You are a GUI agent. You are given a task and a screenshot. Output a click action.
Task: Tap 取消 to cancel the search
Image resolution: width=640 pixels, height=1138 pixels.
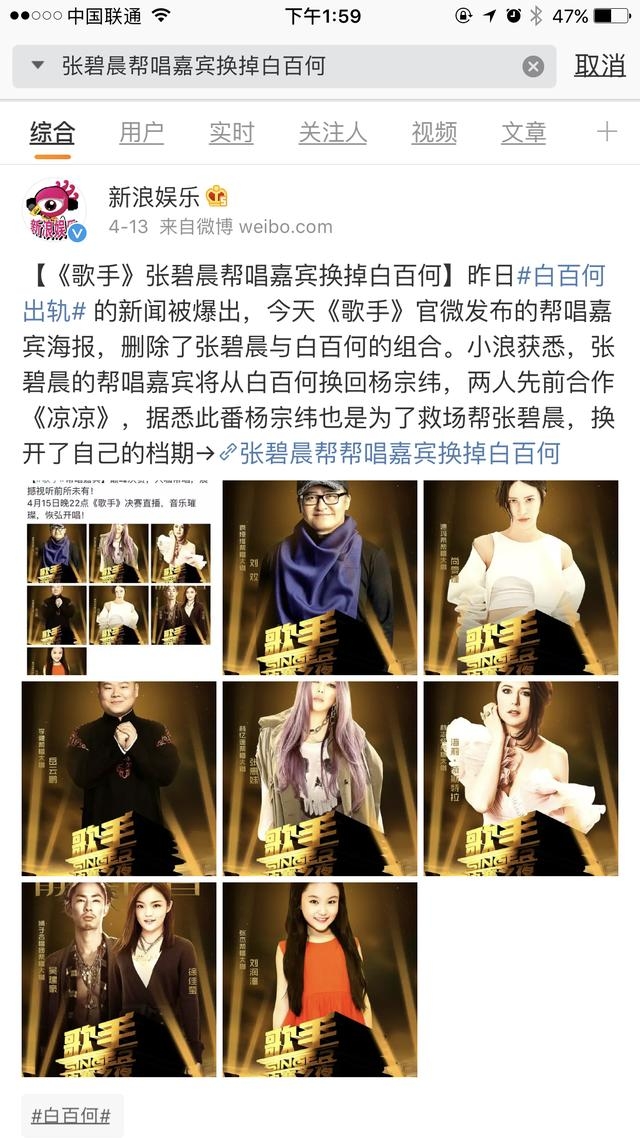tap(599, 66)
